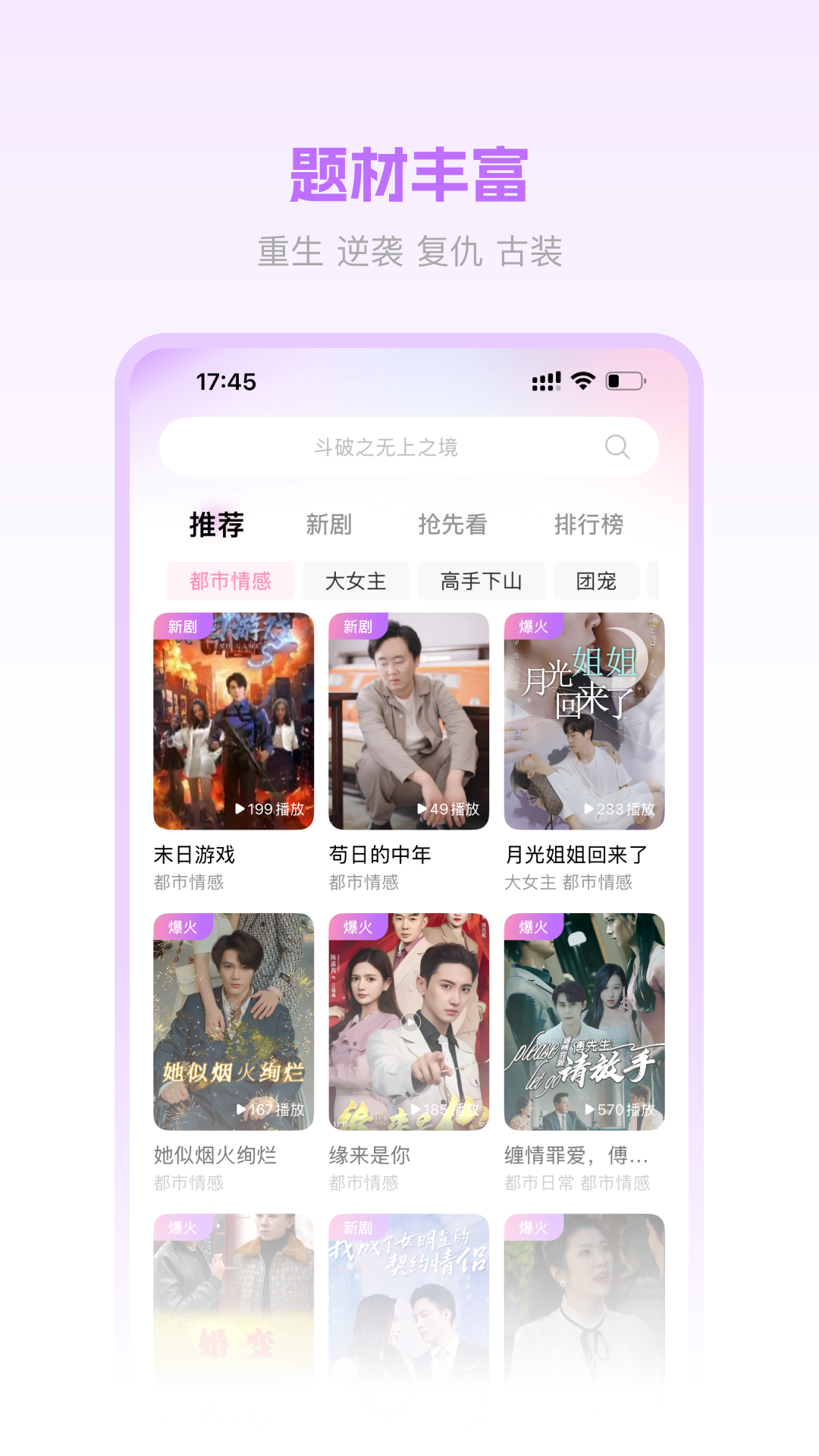Switch to the 新剧 tab
This screenshot has width=819, height=1456.
coord(329,524)
